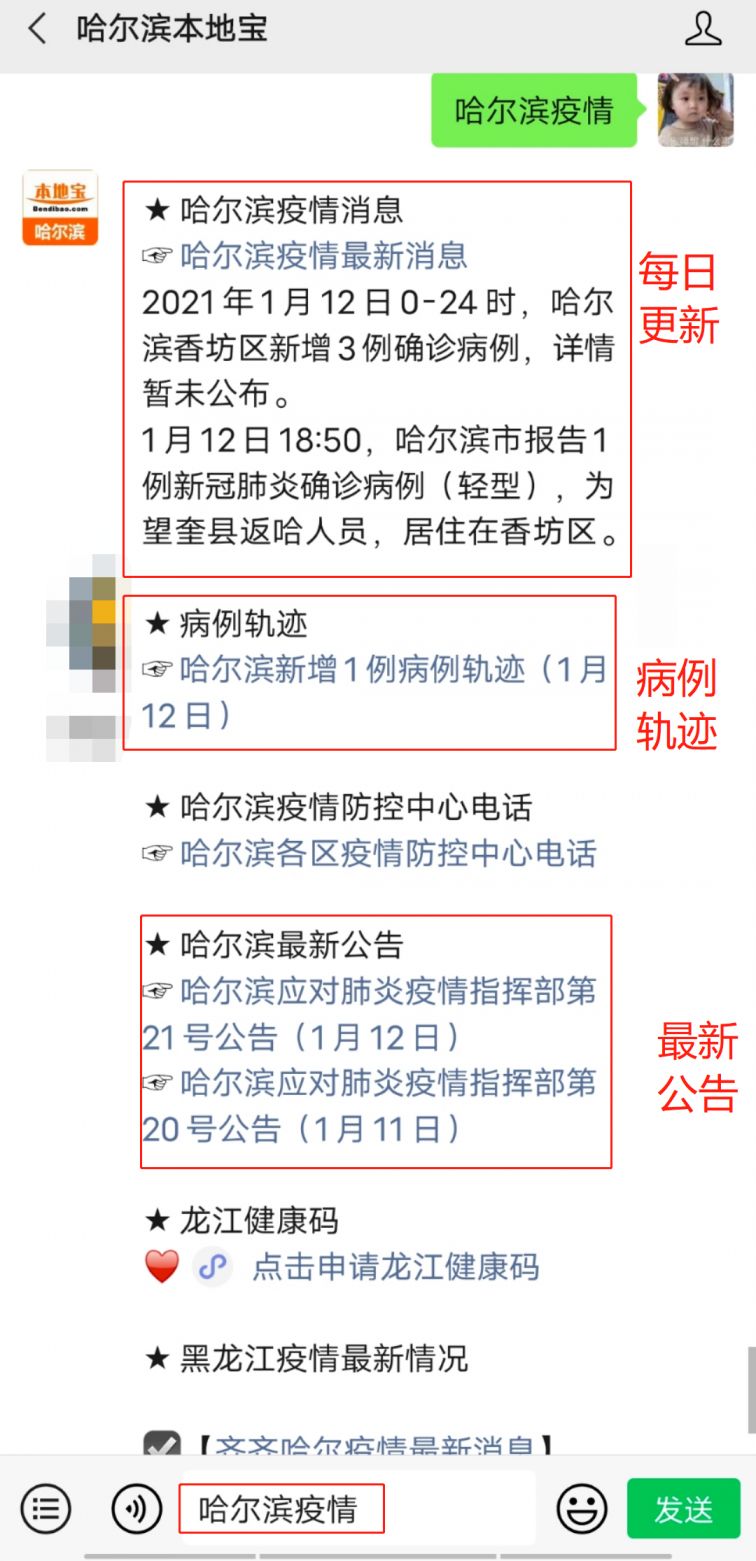Open the account menu list icon

46,1508
